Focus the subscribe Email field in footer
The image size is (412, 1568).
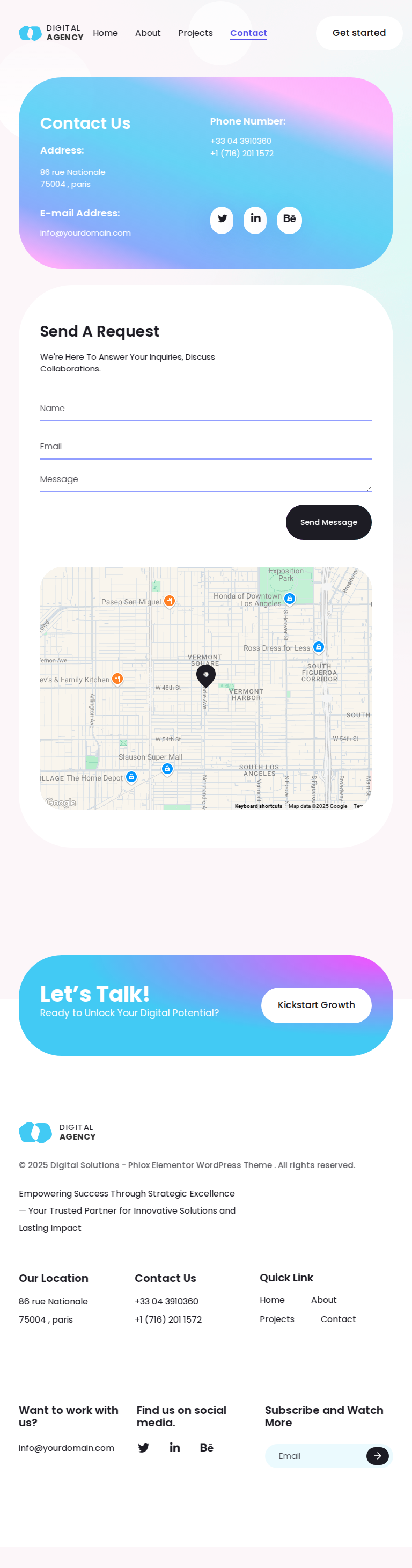coord(317,1456)
